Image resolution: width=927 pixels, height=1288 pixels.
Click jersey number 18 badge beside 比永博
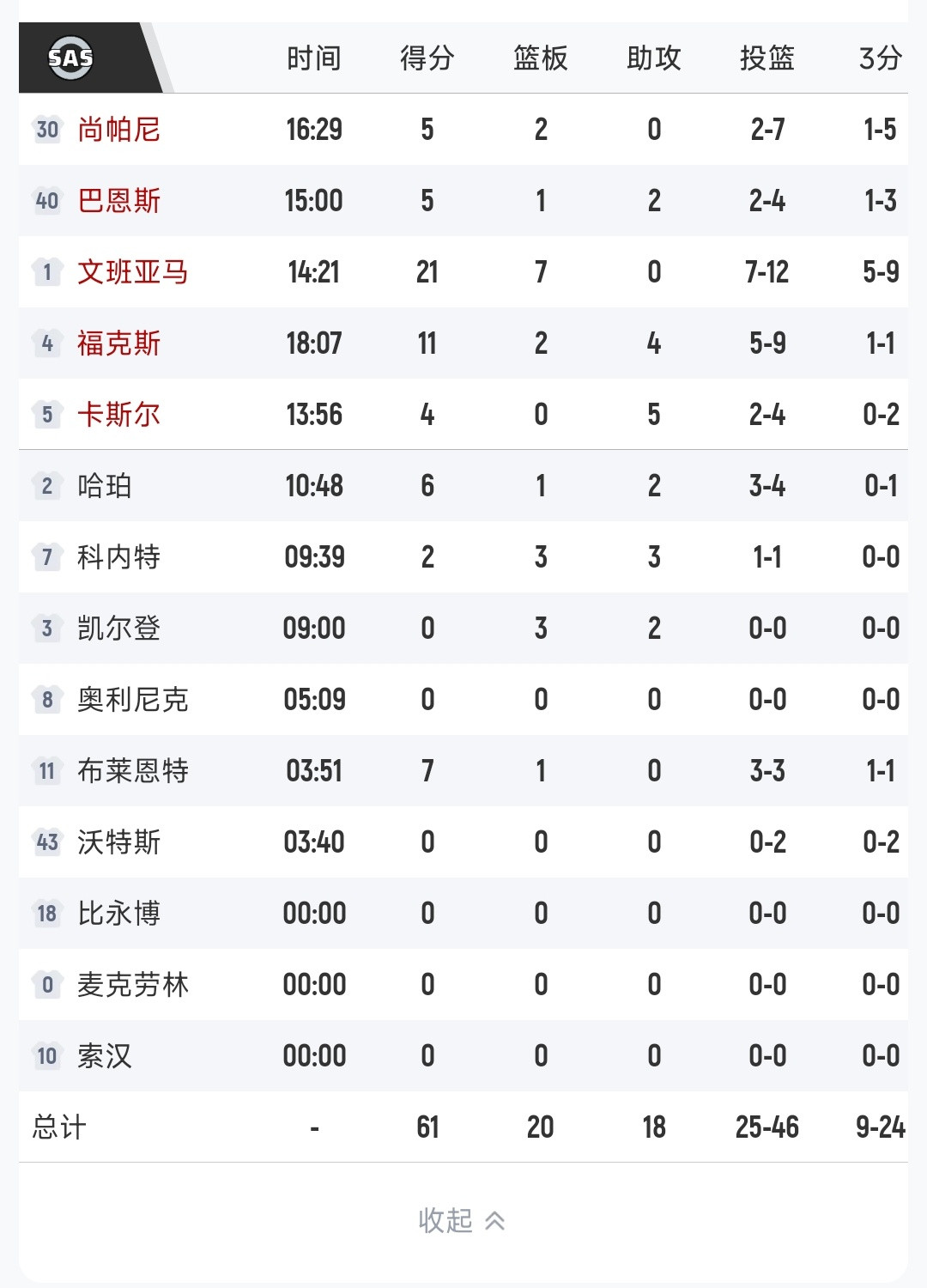47,914
